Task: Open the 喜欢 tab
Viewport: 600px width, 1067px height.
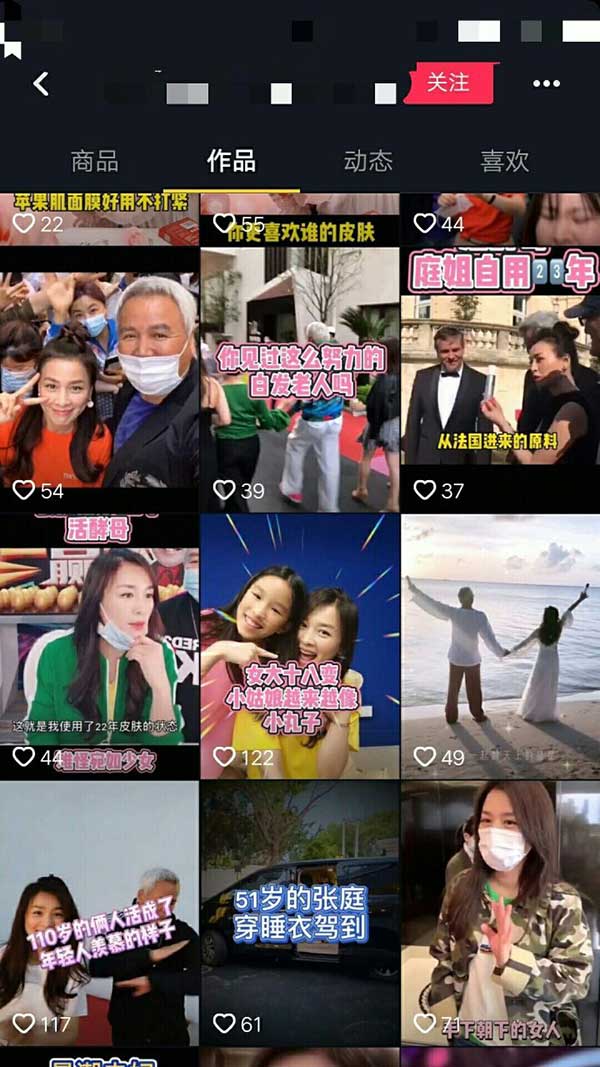Action: tap(504, 161)
